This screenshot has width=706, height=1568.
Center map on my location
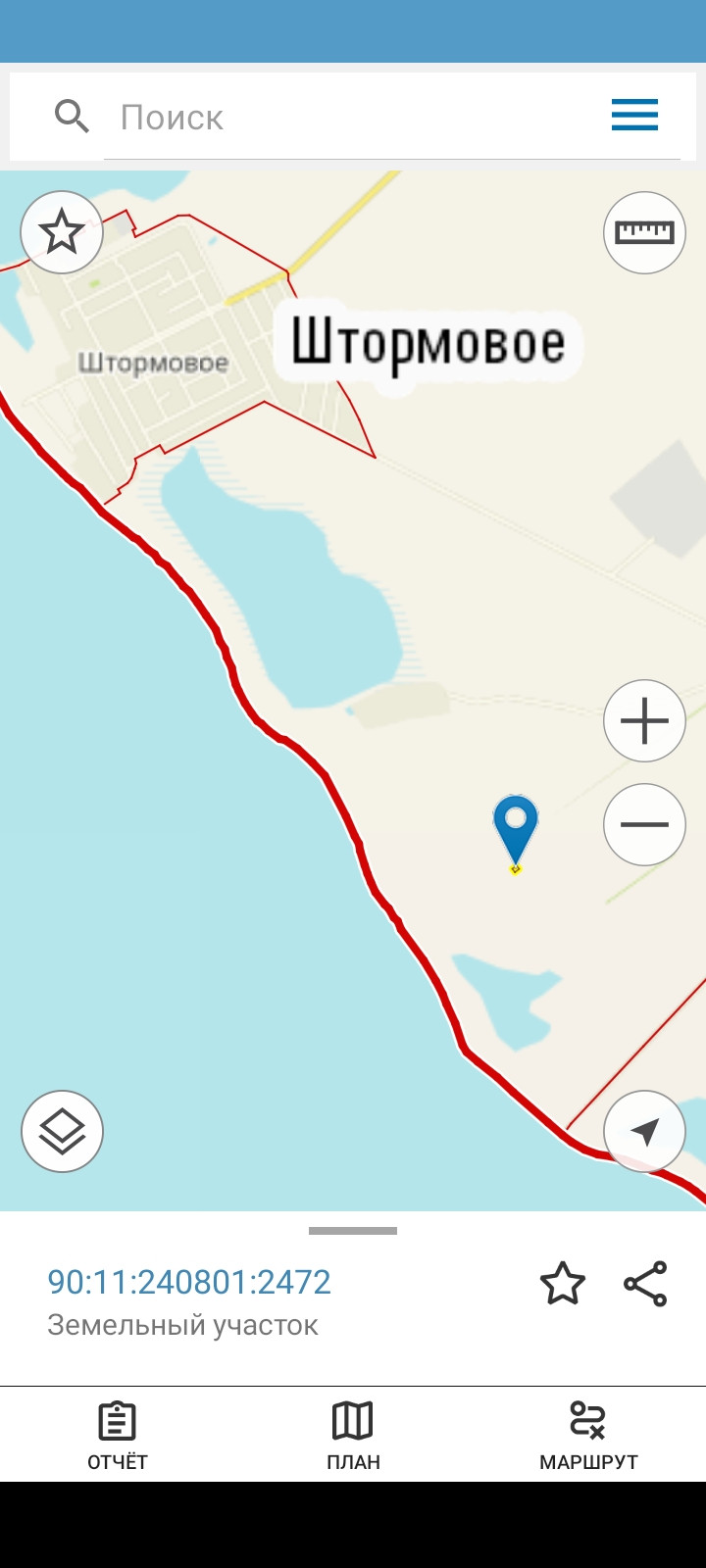tap(644, 1131)
